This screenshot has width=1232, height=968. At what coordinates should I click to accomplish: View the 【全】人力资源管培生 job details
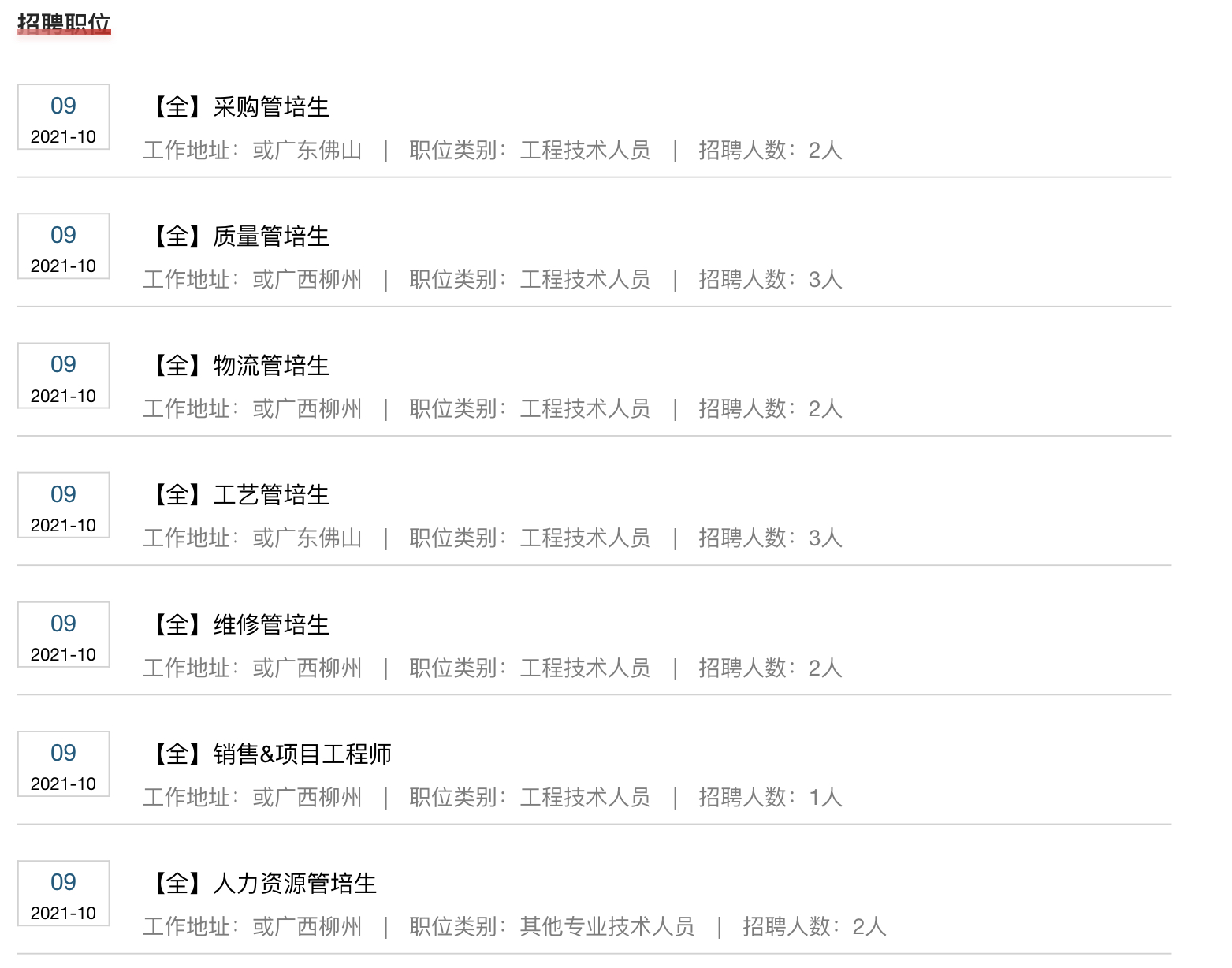(263, 884)
